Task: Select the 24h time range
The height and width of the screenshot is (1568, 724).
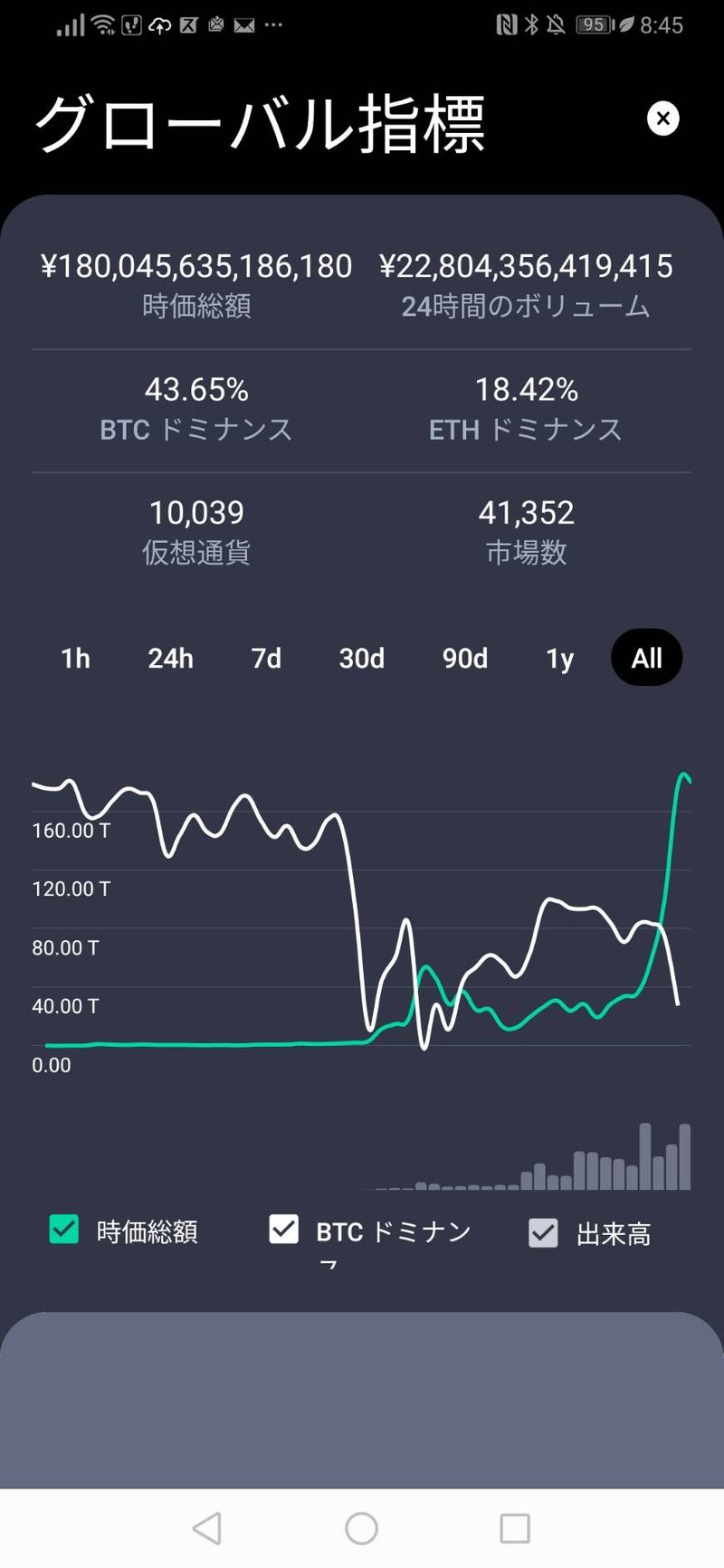Action: 170,658
